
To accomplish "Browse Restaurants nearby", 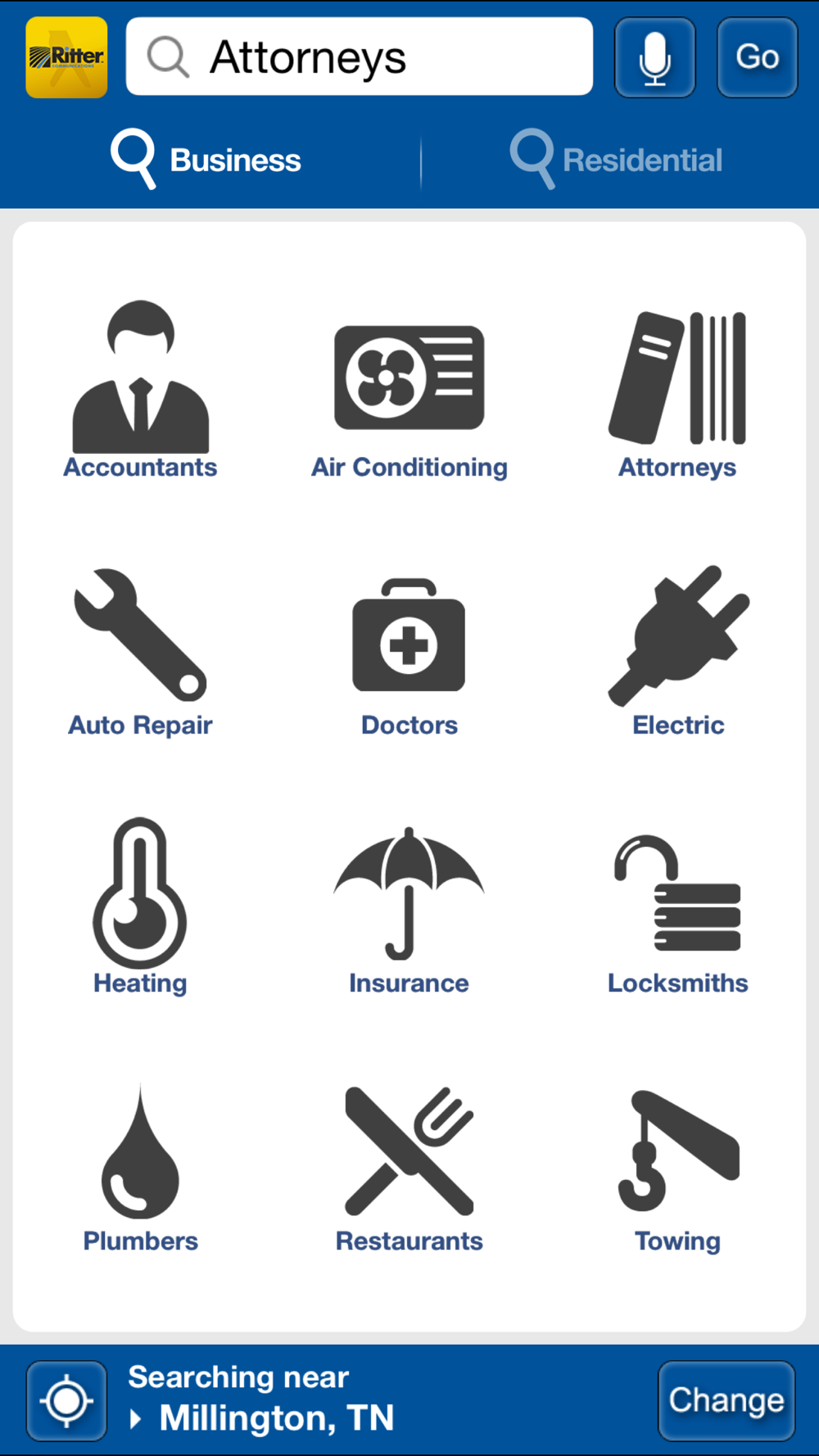I will pos(409,1167).
